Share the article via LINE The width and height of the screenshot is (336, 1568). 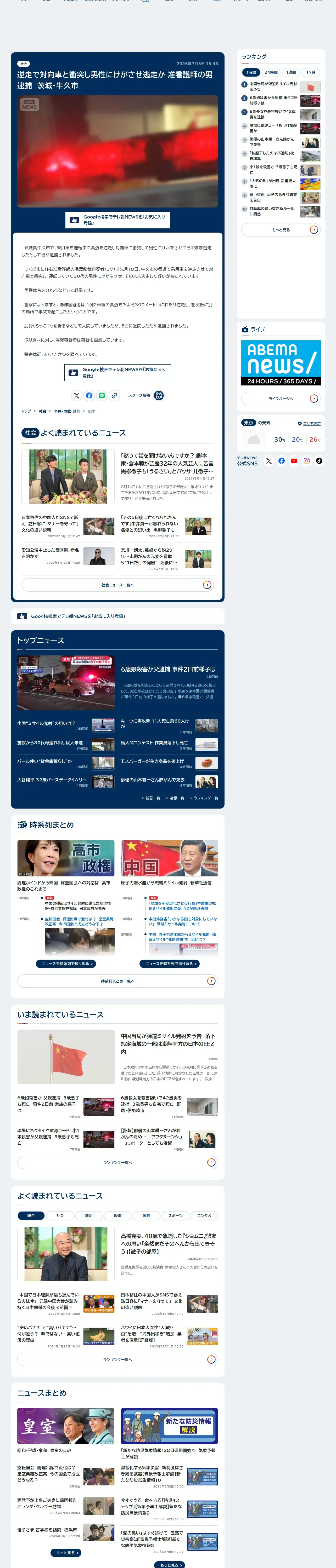click(102, 396)
